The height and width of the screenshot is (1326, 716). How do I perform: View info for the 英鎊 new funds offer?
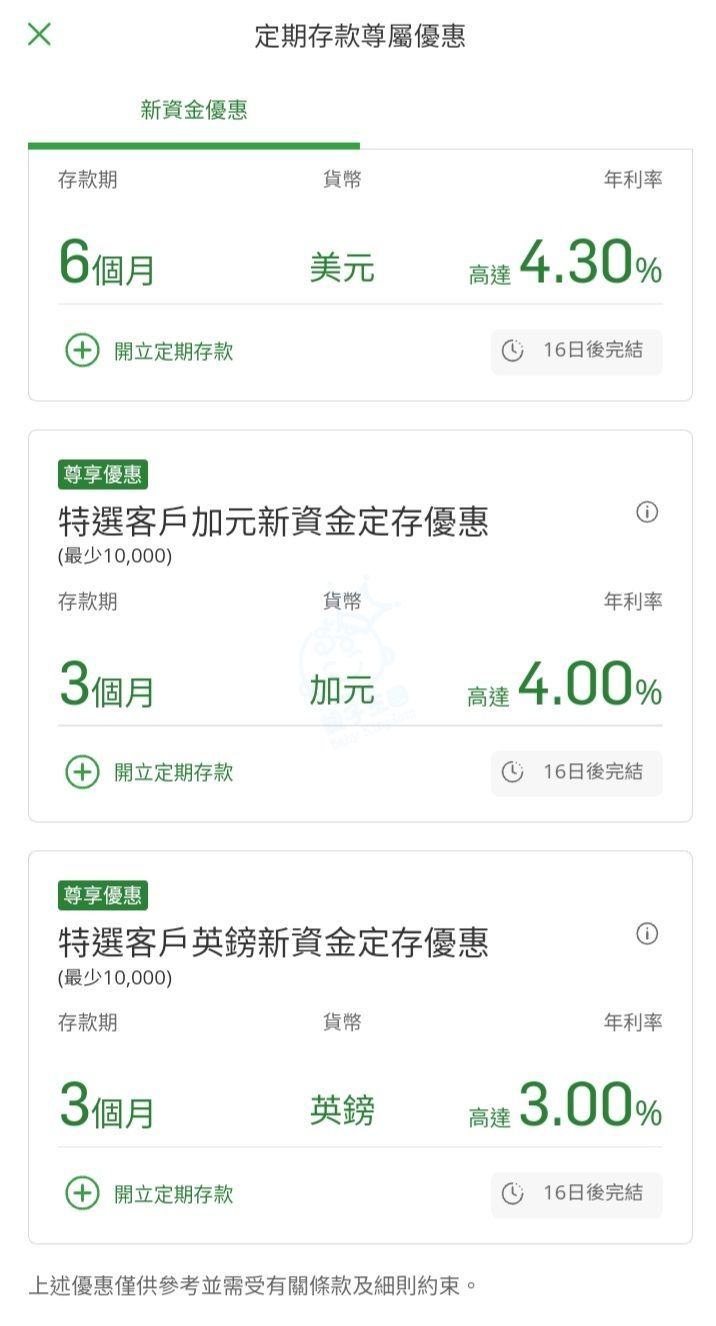(647, 933)
